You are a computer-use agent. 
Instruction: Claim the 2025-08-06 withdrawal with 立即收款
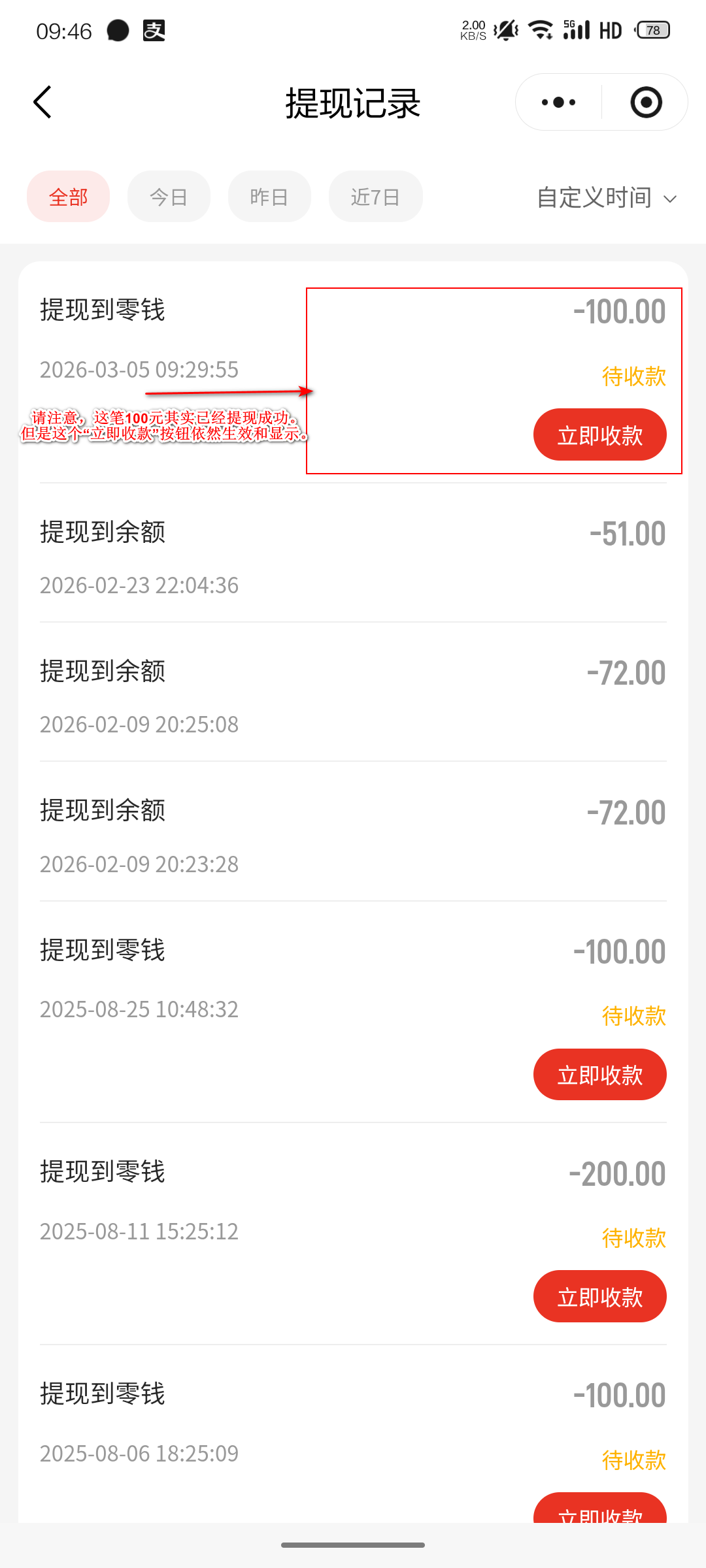click(x=599, y=1509)
